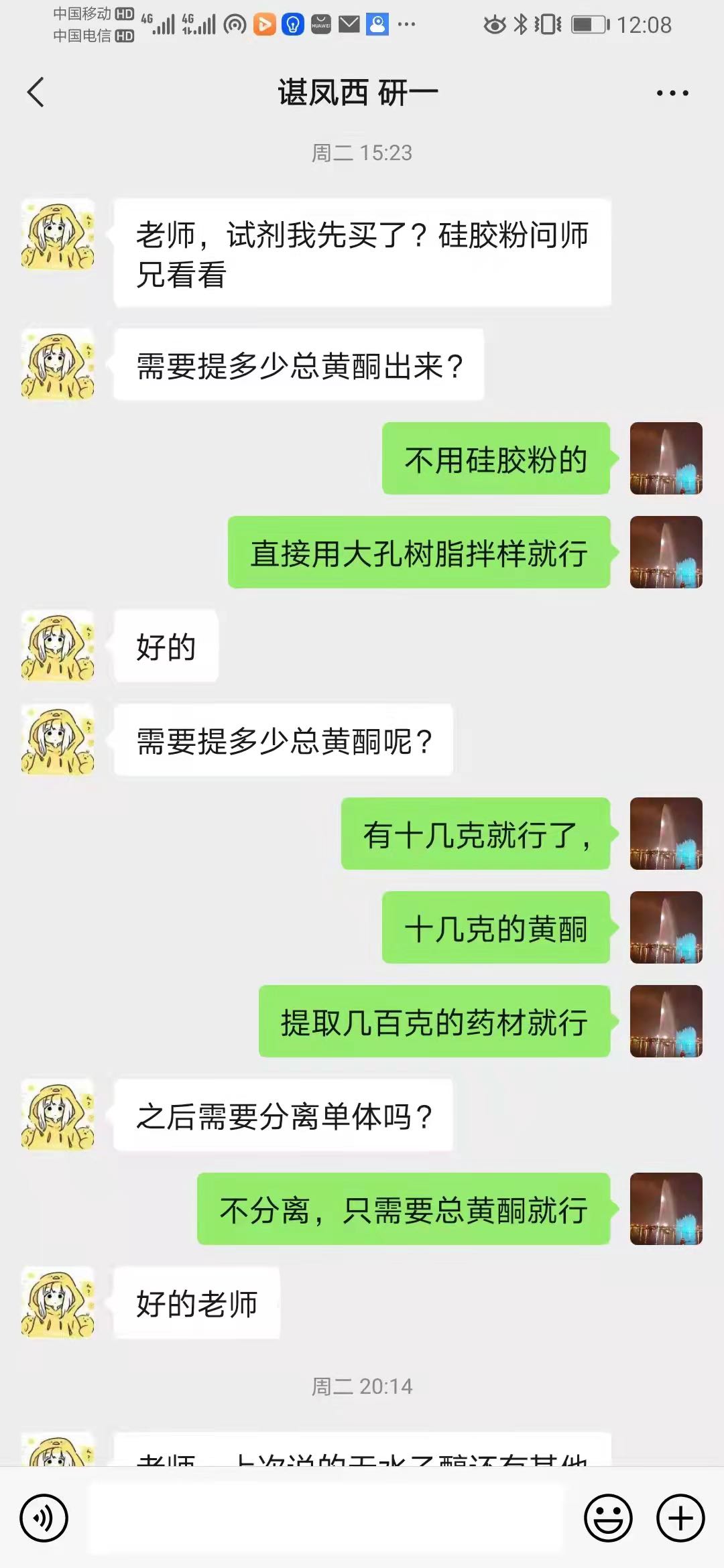Screen dimensions: 724x1568
Task: Open the emoji sticker panel
Action: 608,1518
